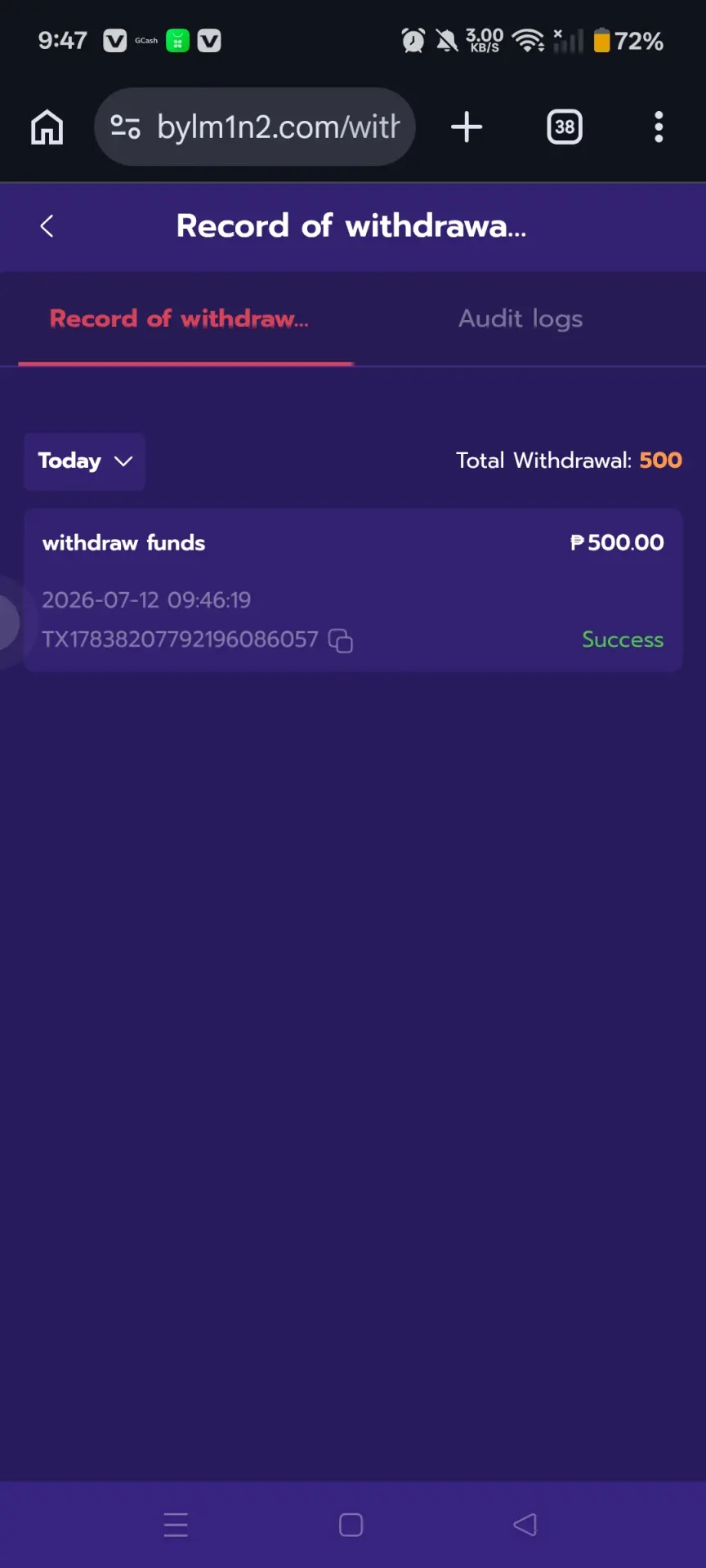The height and width of the screenshot is (1568, 706).
Task: Copy the transaction ID TX17838207792196086057
Action: (x=340, y=641)
